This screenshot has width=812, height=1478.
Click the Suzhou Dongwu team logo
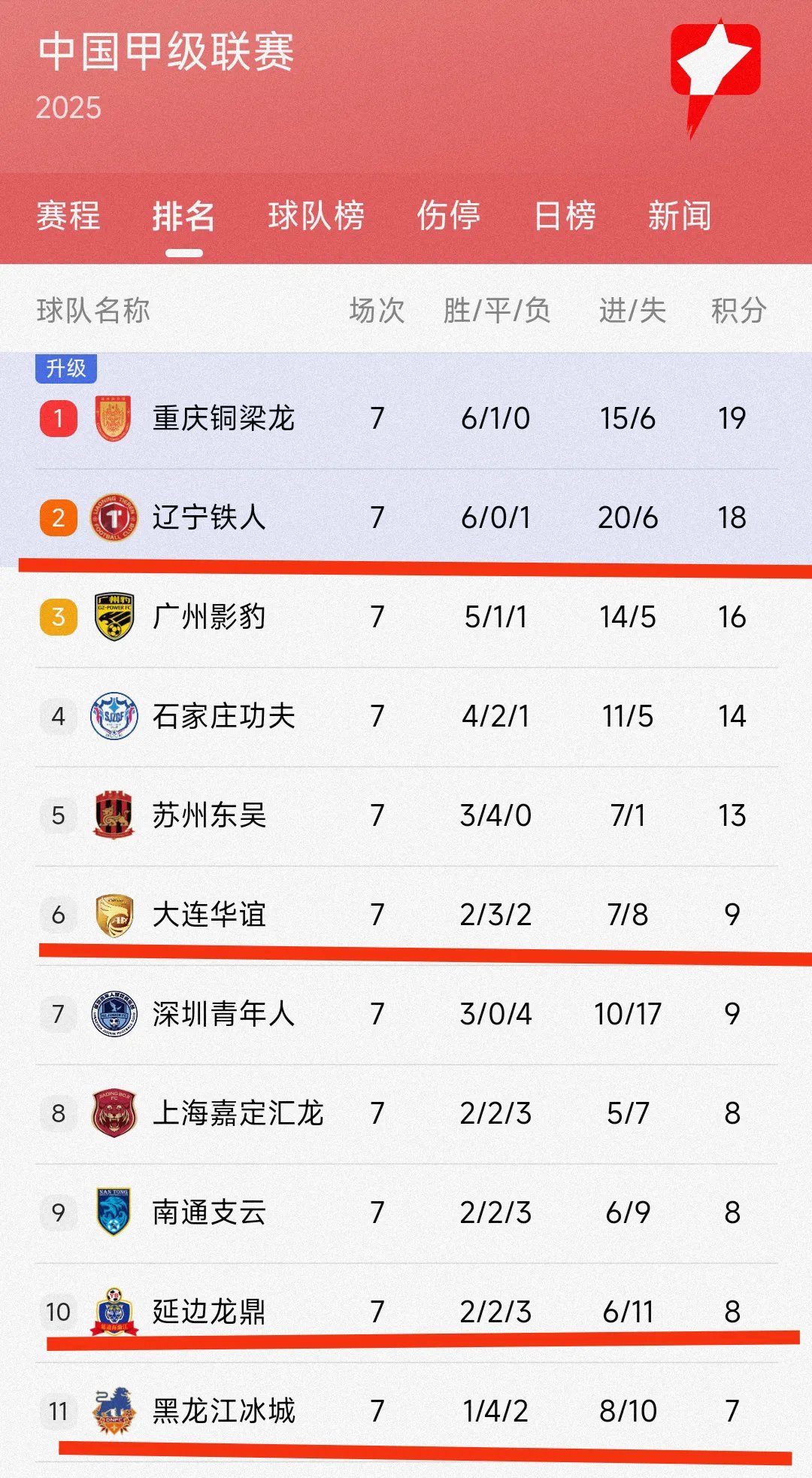click(x=113, y=815)
